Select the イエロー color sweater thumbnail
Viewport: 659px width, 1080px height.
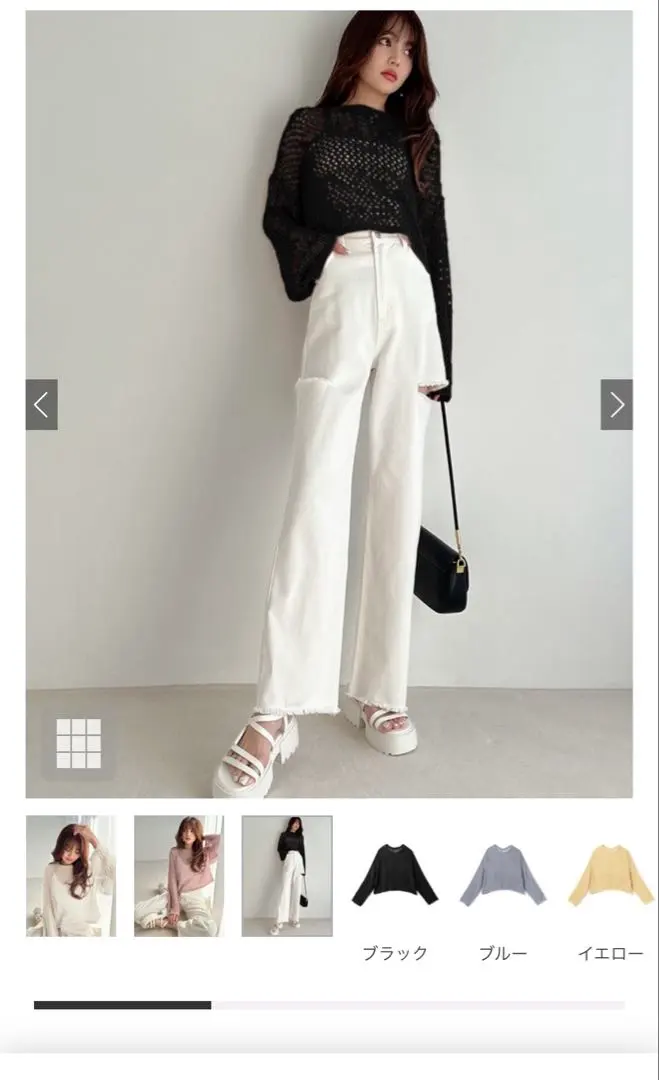(x=610, y=876)
